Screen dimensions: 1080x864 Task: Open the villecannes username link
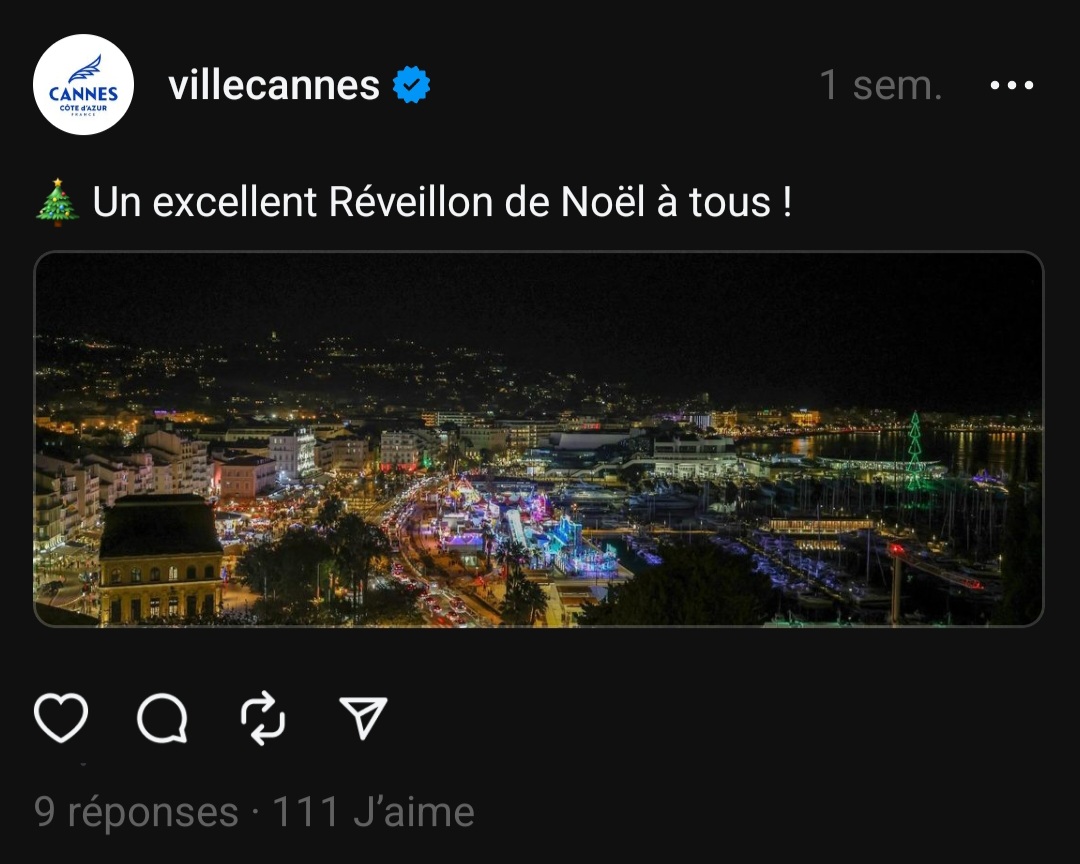coord(274,86)
